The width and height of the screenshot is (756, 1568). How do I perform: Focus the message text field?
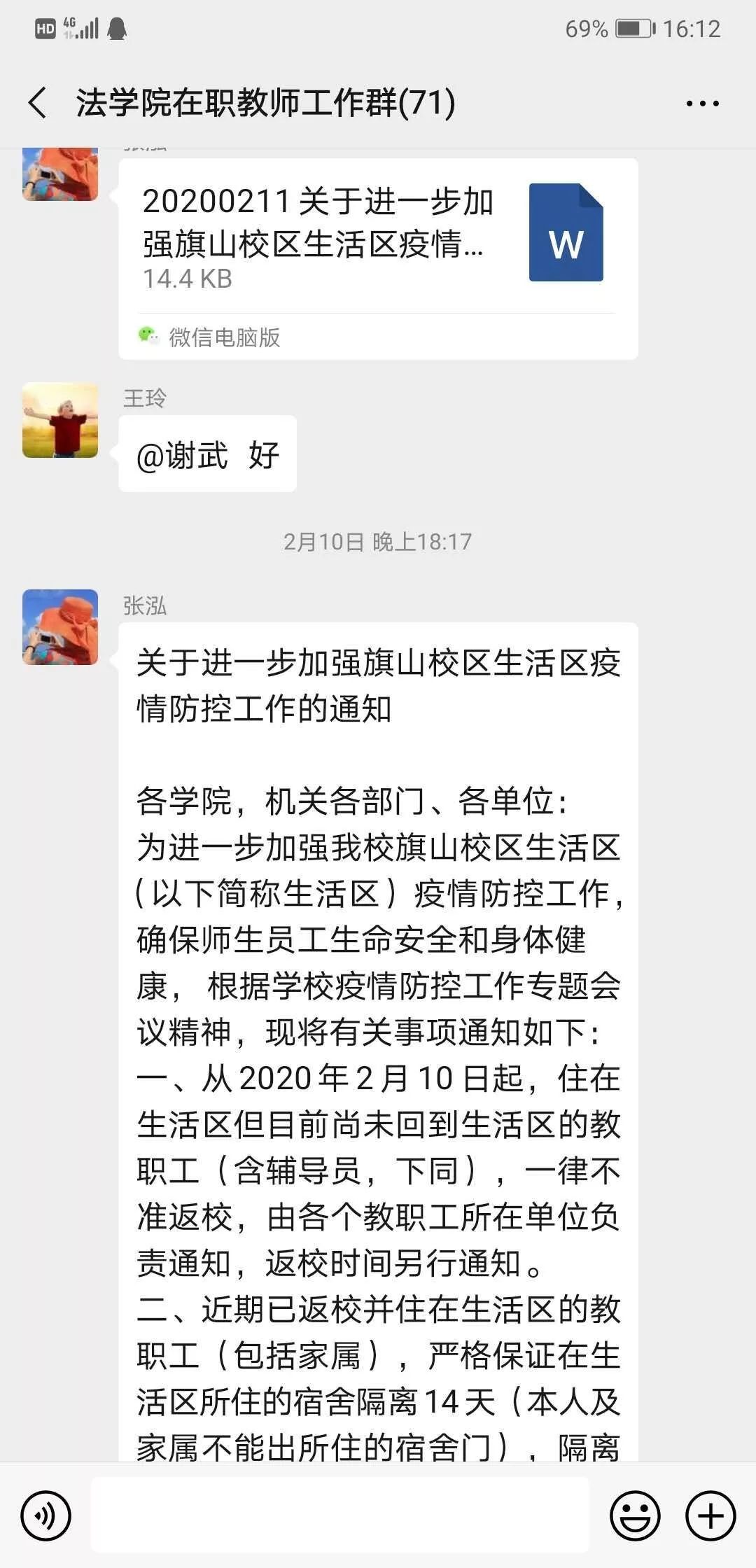click(339, 1515)
